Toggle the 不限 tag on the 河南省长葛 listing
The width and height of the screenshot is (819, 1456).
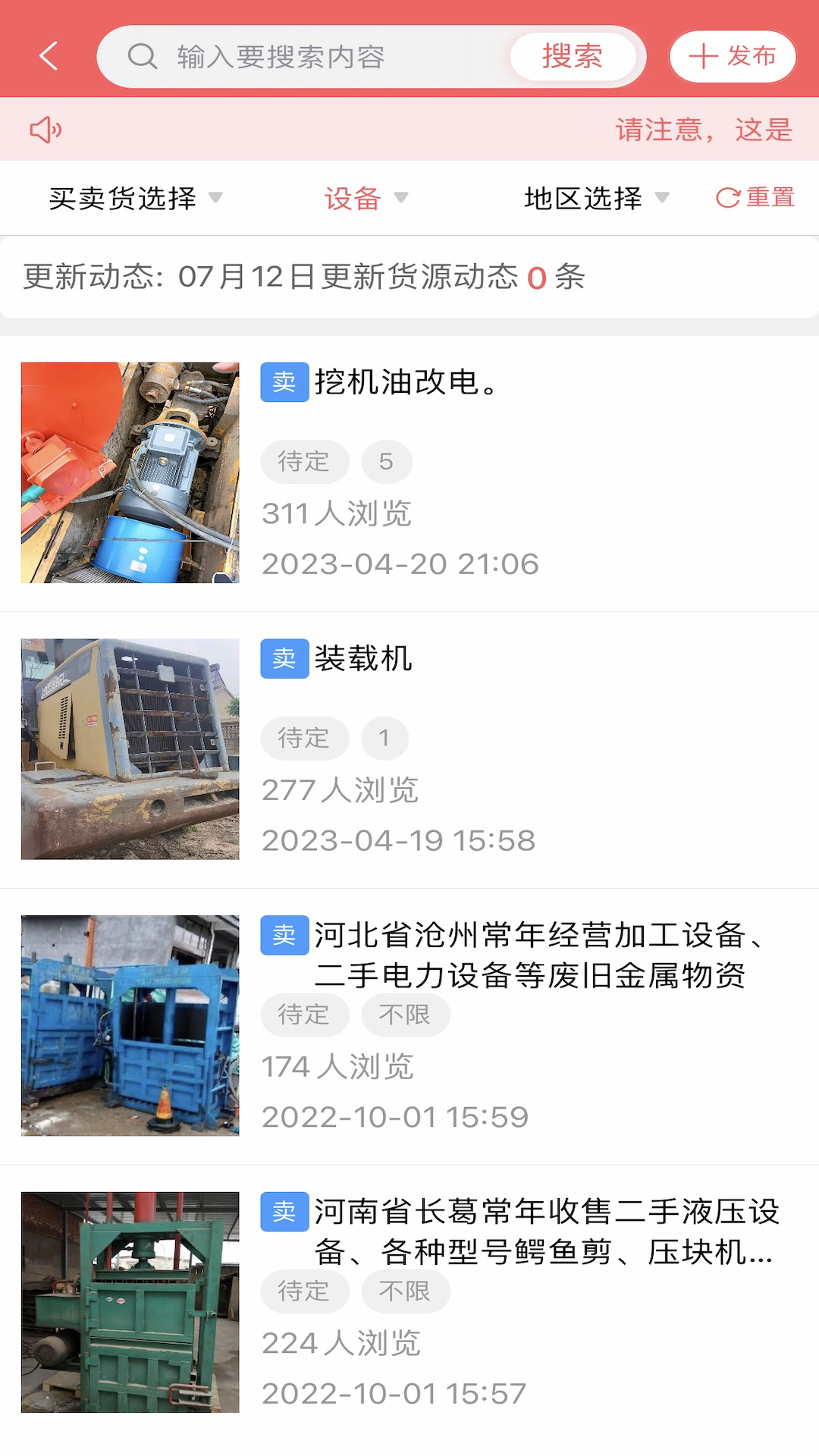(x=406, y=1291)
